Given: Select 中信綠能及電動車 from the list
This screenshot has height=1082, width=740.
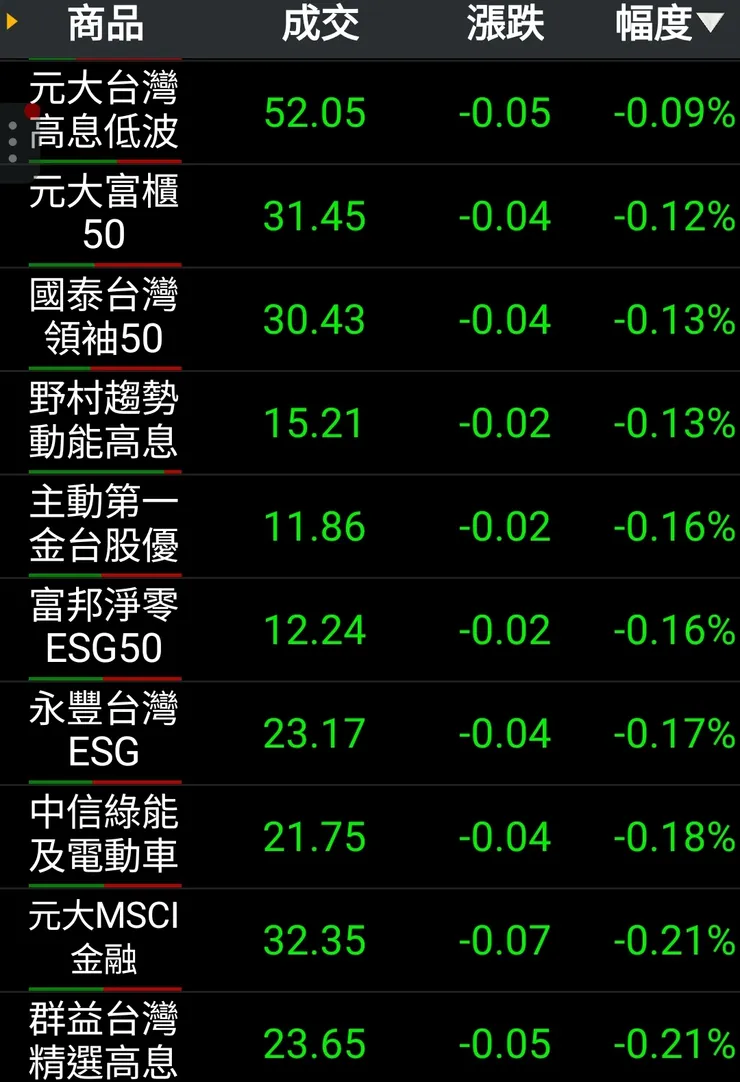Looking at the screenshot, I should point(104,835).
